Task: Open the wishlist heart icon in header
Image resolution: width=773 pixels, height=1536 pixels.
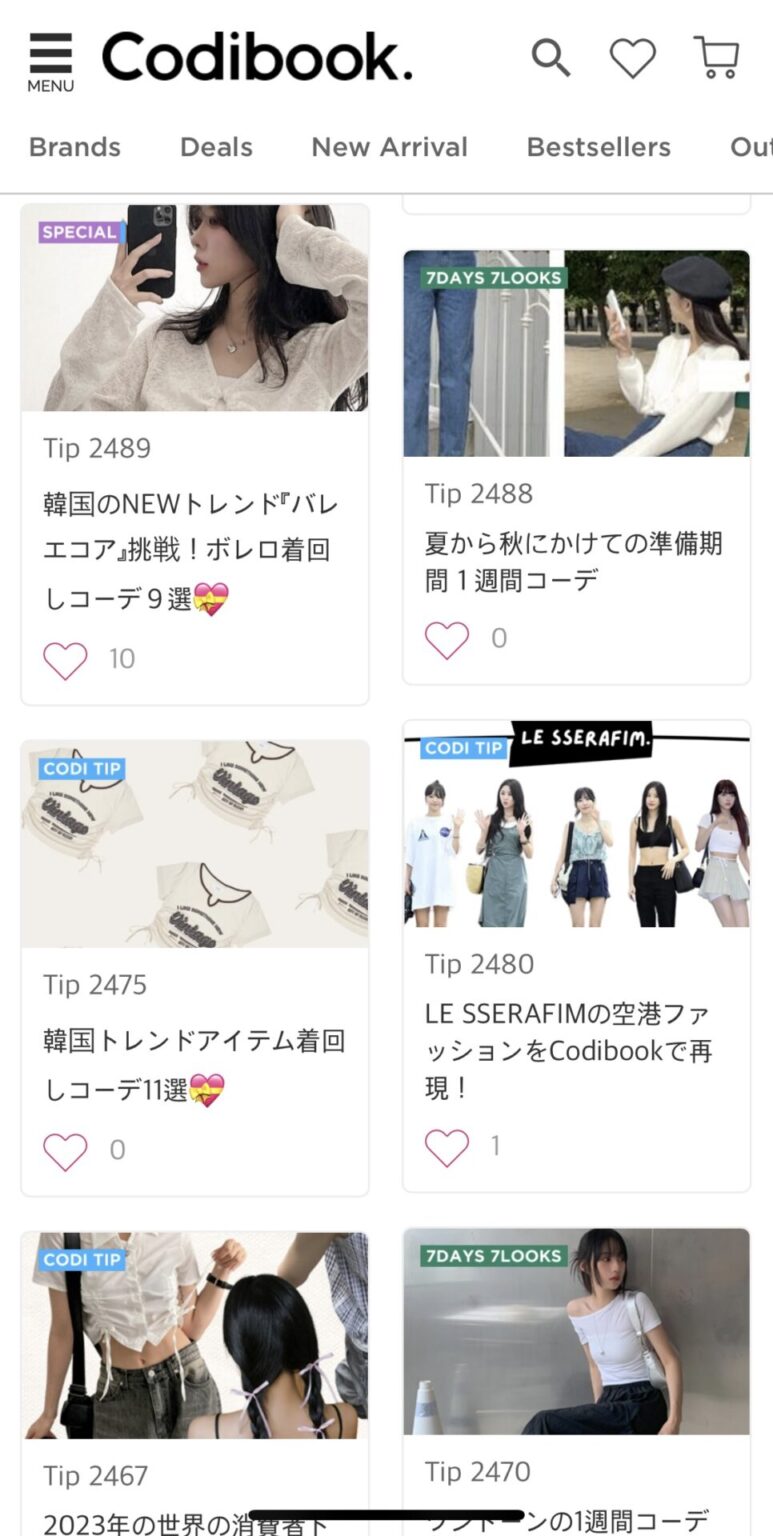Action: 633,60
